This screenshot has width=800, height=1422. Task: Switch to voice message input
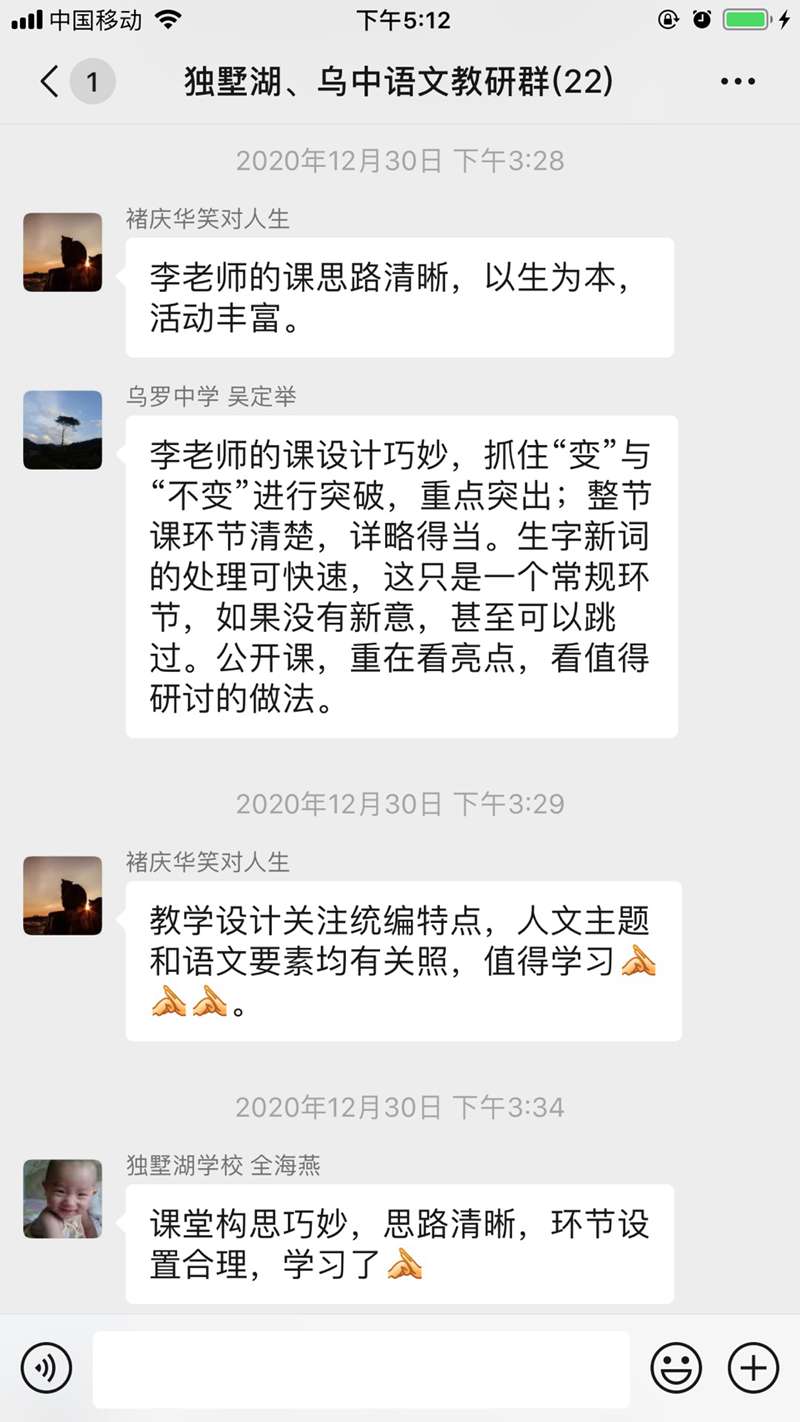[x=46, y=1367]
